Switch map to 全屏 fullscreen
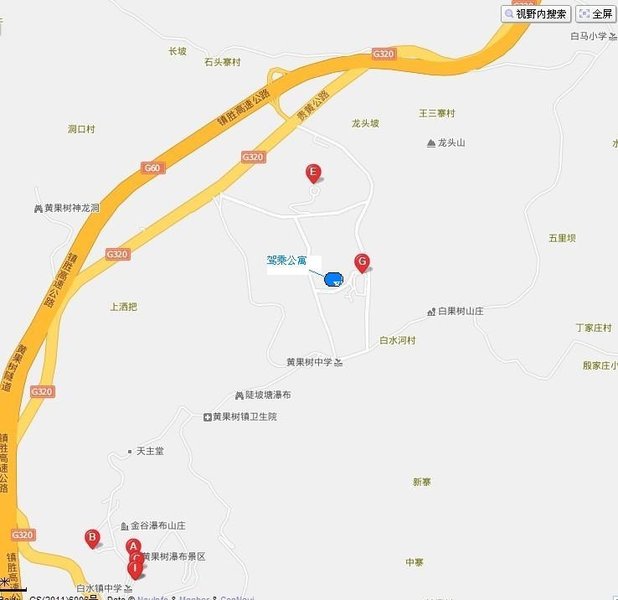Screen dimensions: 618x600 [596, 14]
